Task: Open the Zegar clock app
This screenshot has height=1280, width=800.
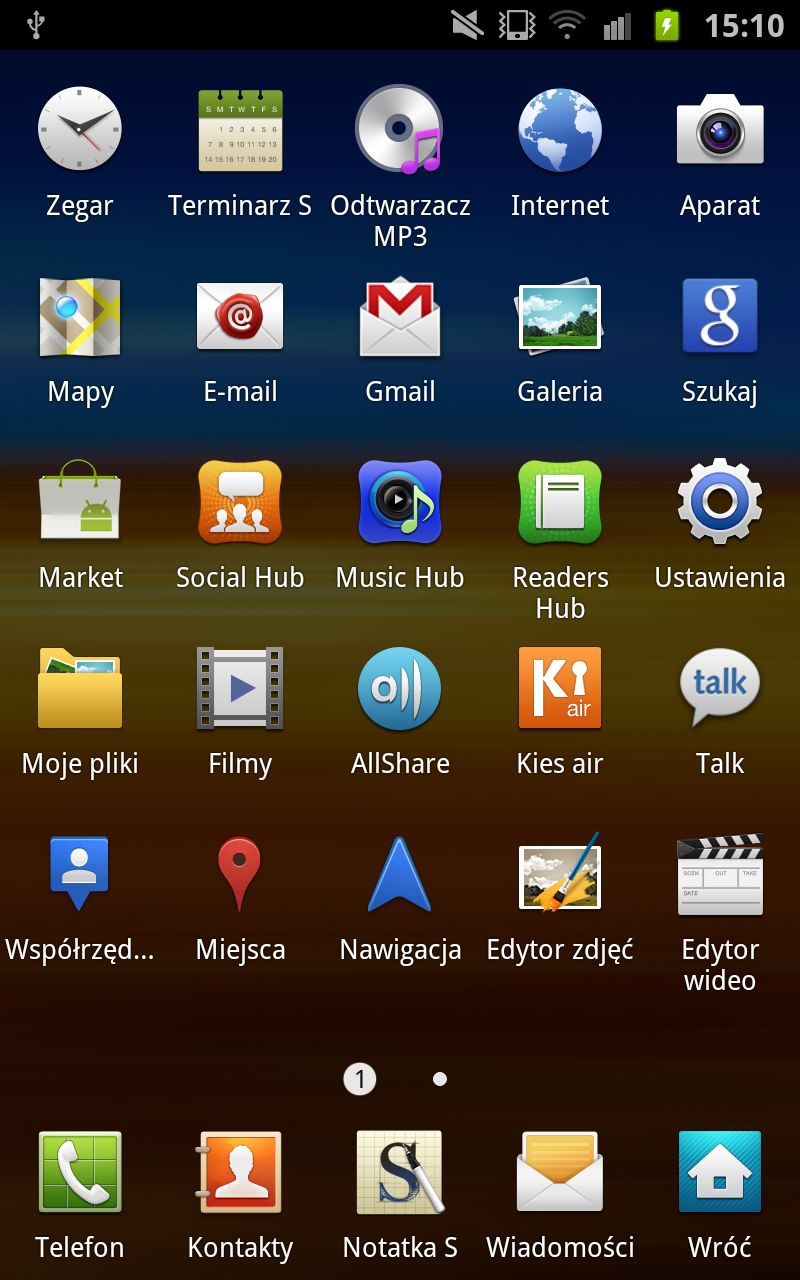Action: (80, 130)
